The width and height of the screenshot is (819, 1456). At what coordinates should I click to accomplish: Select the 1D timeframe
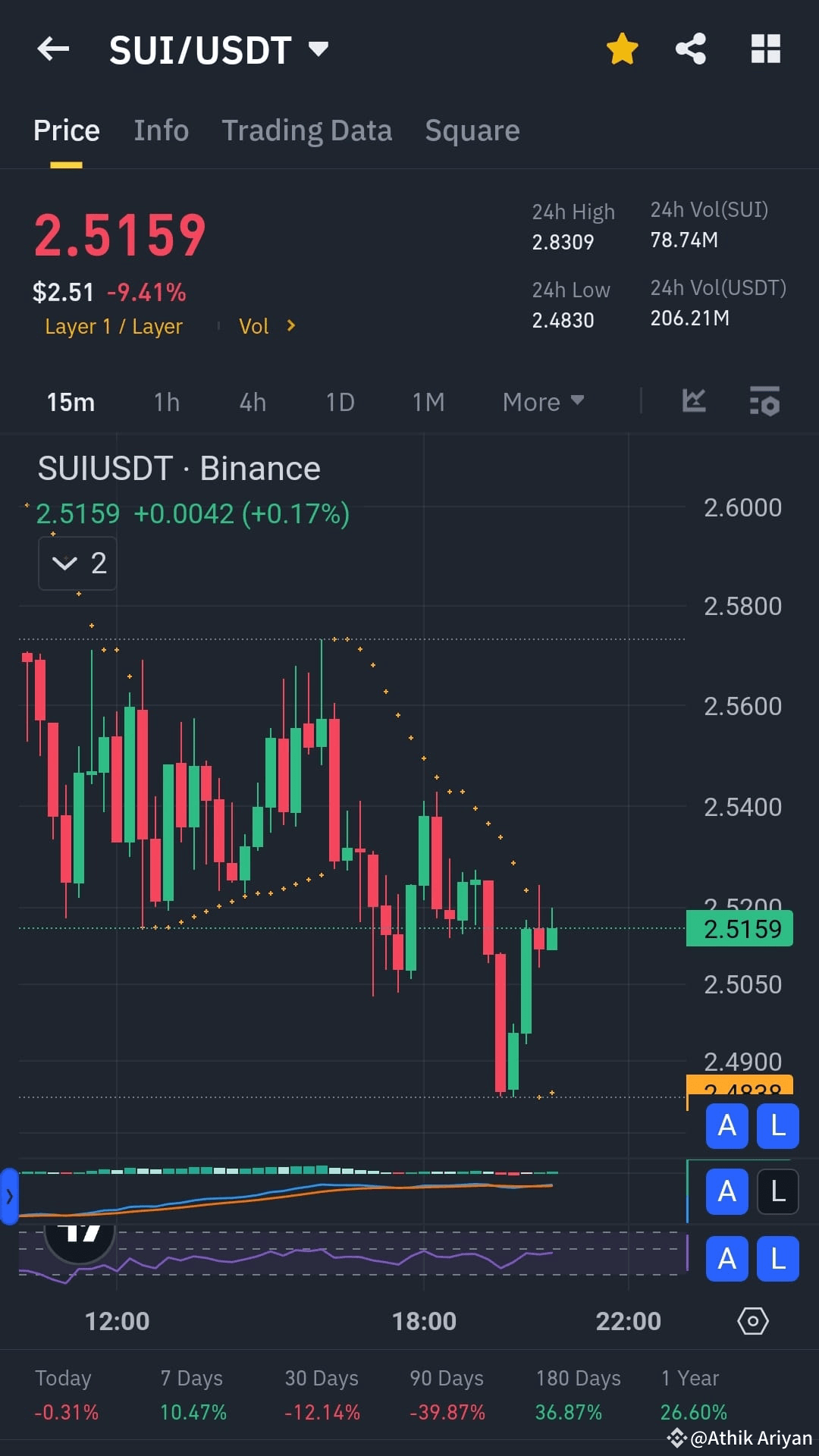(x=339, y=402)
